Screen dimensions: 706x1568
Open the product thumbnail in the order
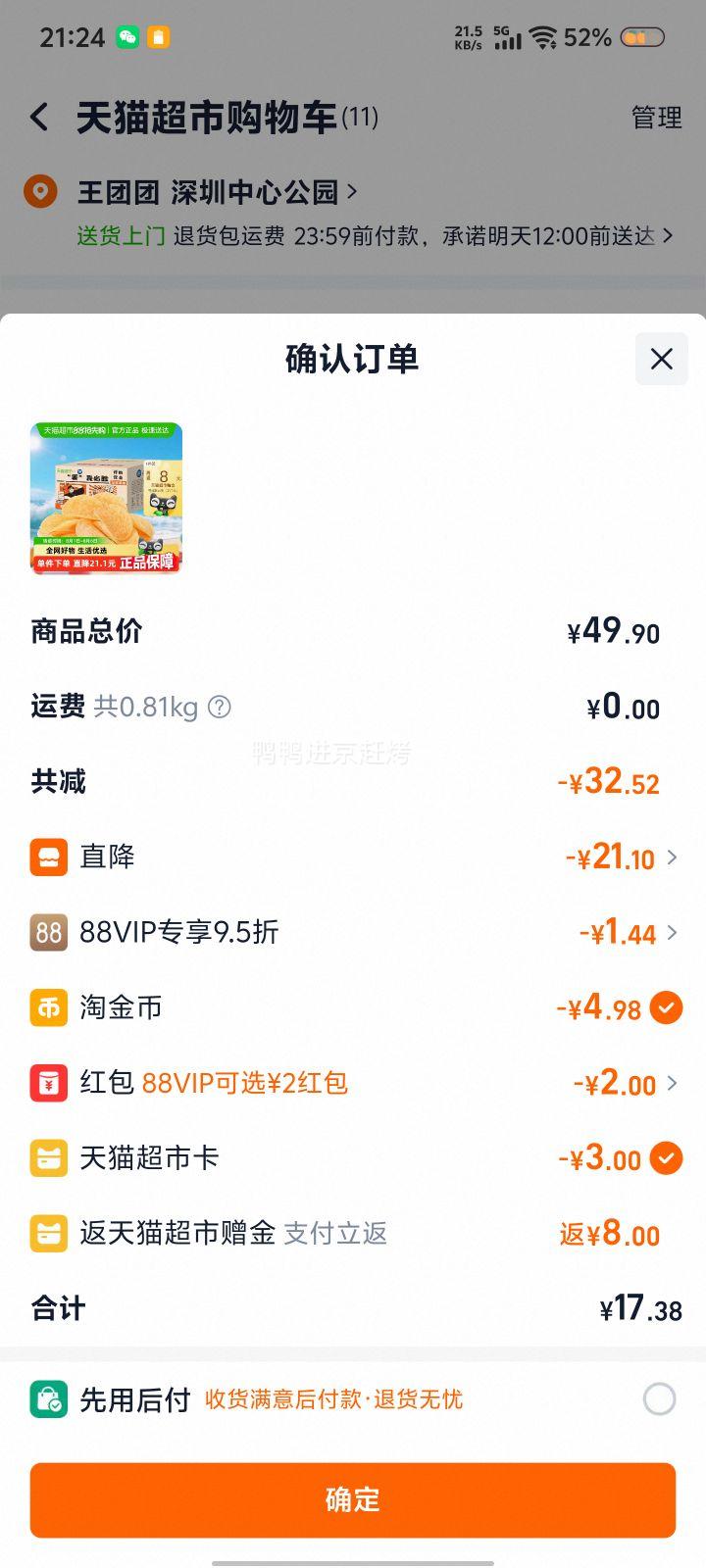[106, 498]
